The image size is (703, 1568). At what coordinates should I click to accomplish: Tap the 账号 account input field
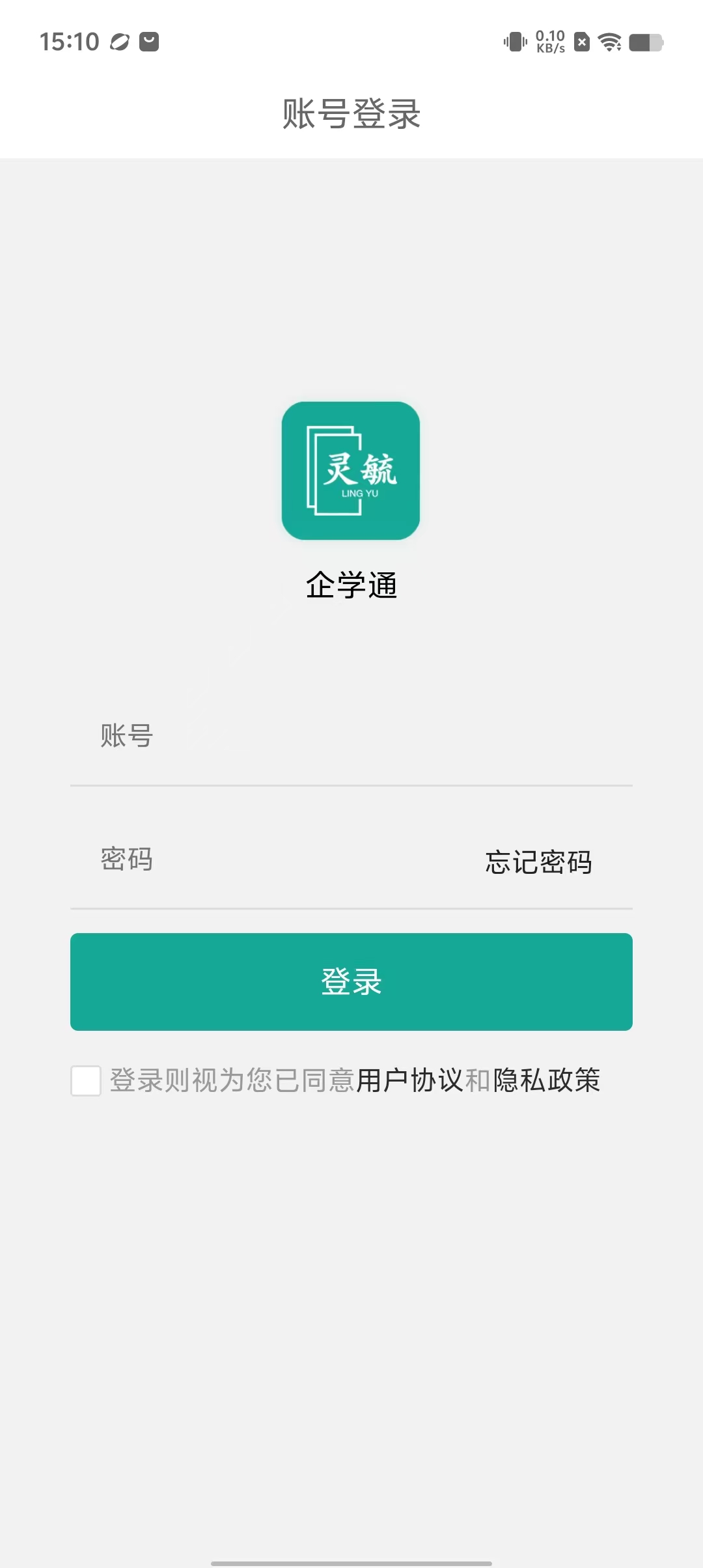coord(351,736)
